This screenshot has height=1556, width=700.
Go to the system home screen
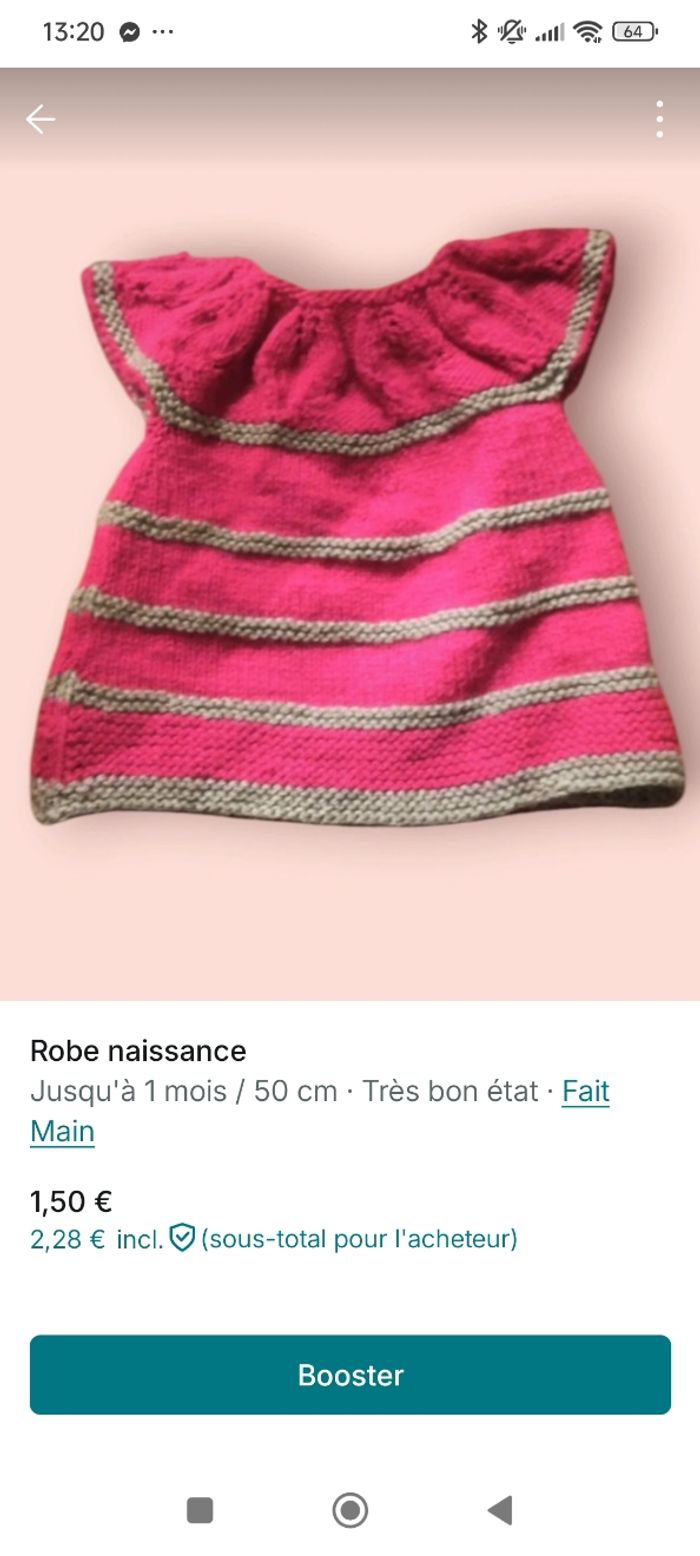(350, 1510)
